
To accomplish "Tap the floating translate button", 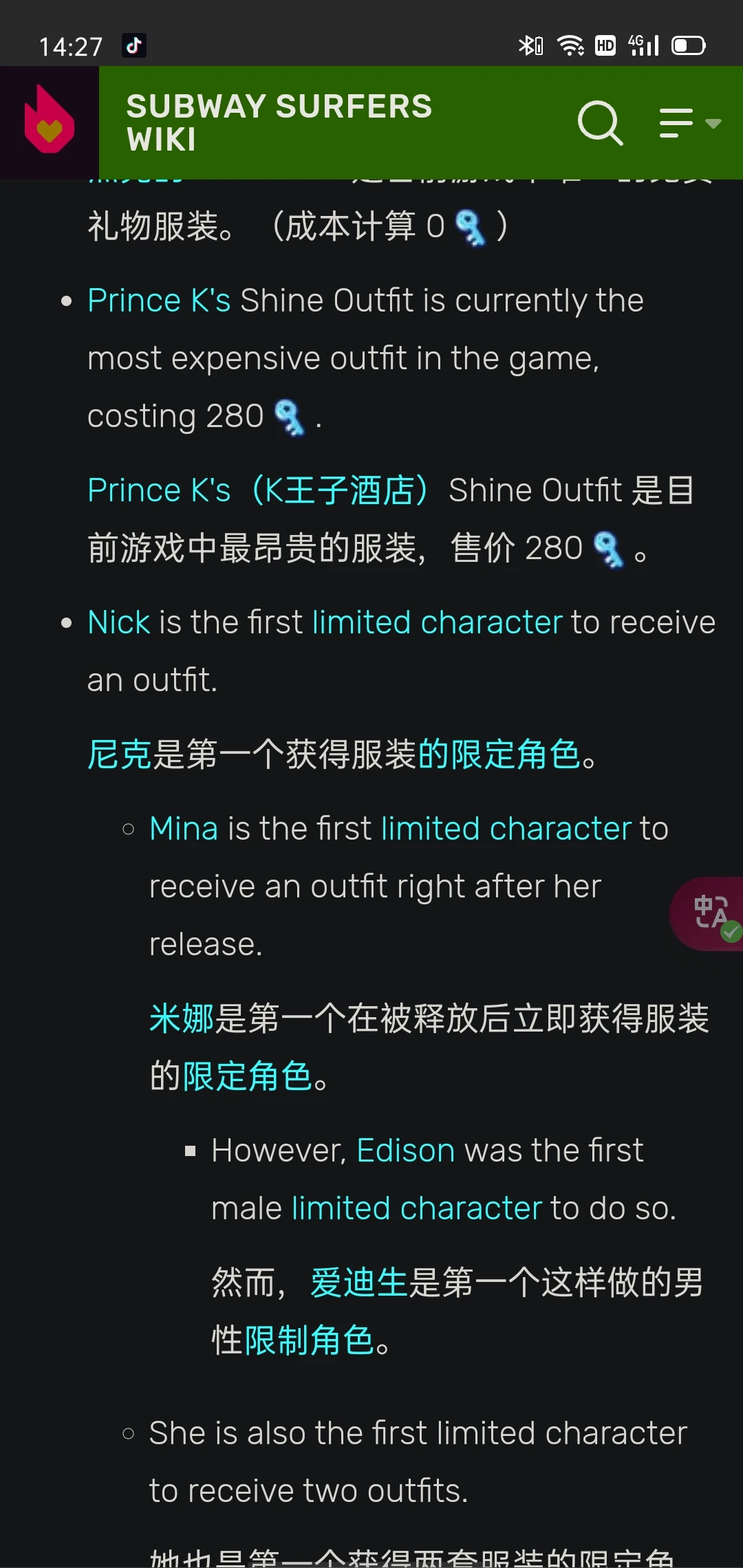I will pyautogui.click(x=710, y=914).
